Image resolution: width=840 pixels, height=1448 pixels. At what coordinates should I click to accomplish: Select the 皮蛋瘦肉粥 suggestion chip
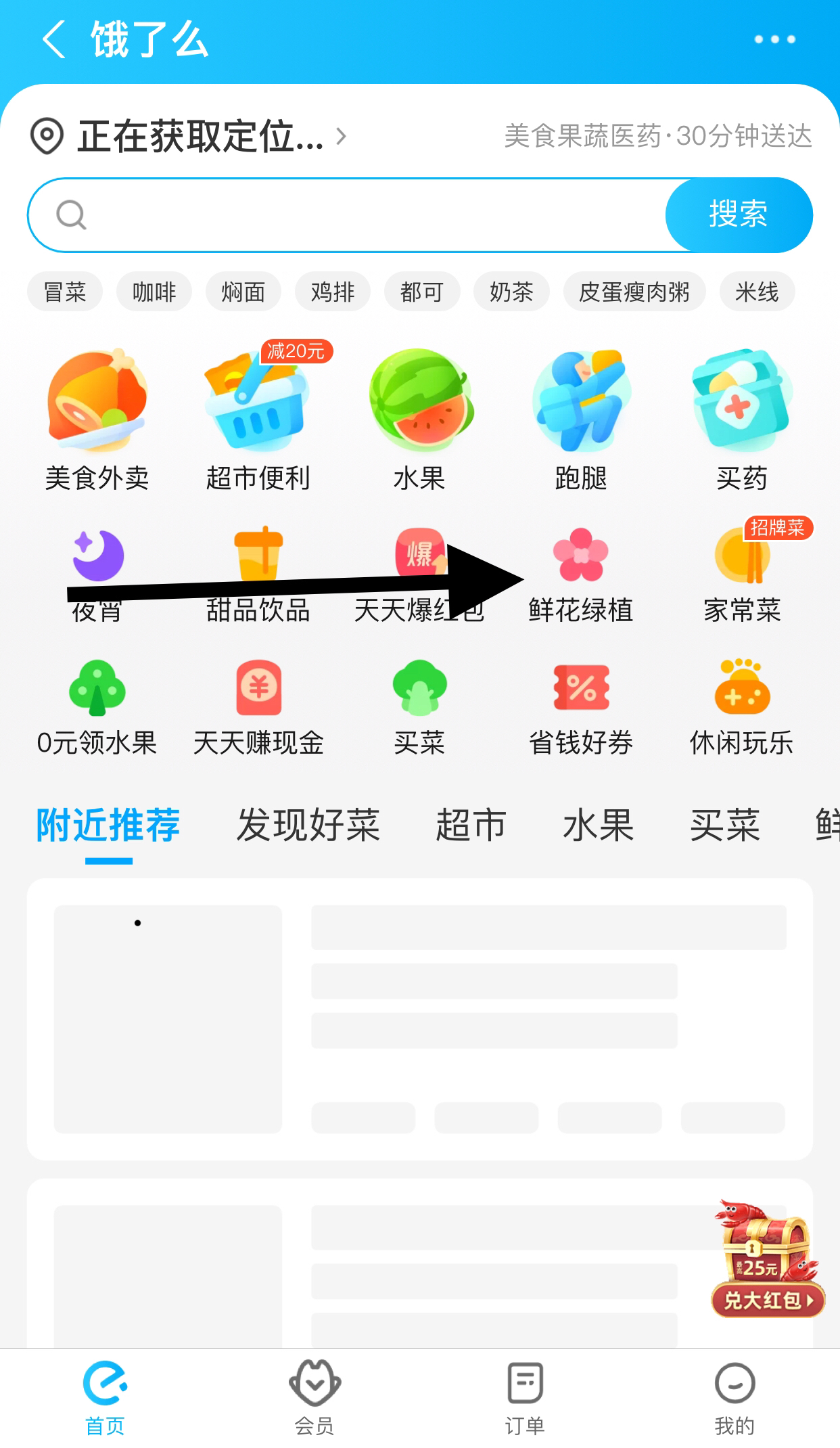click(x=634, y=292)
